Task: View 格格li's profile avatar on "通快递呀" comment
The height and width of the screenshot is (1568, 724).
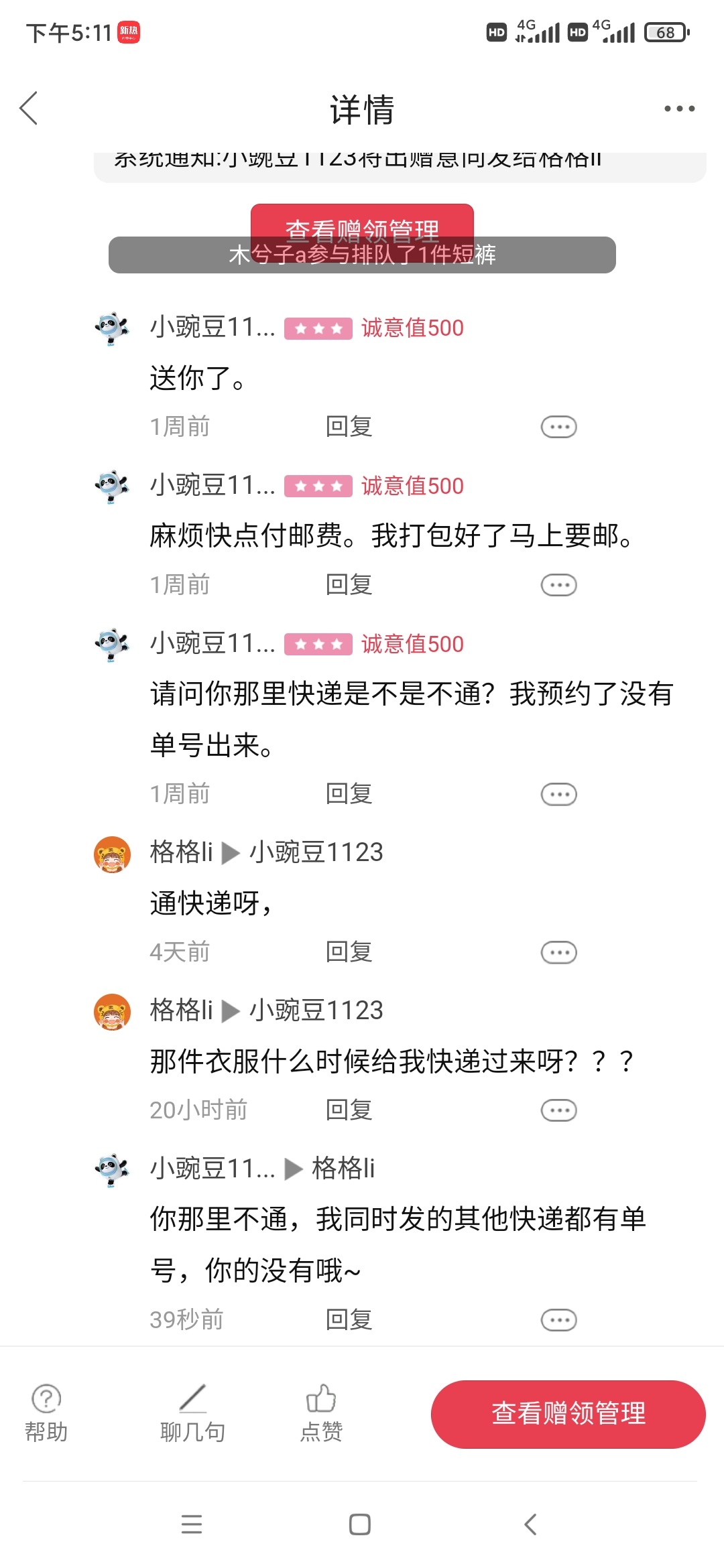Action: pyautogui.click(x=112, y=854)
